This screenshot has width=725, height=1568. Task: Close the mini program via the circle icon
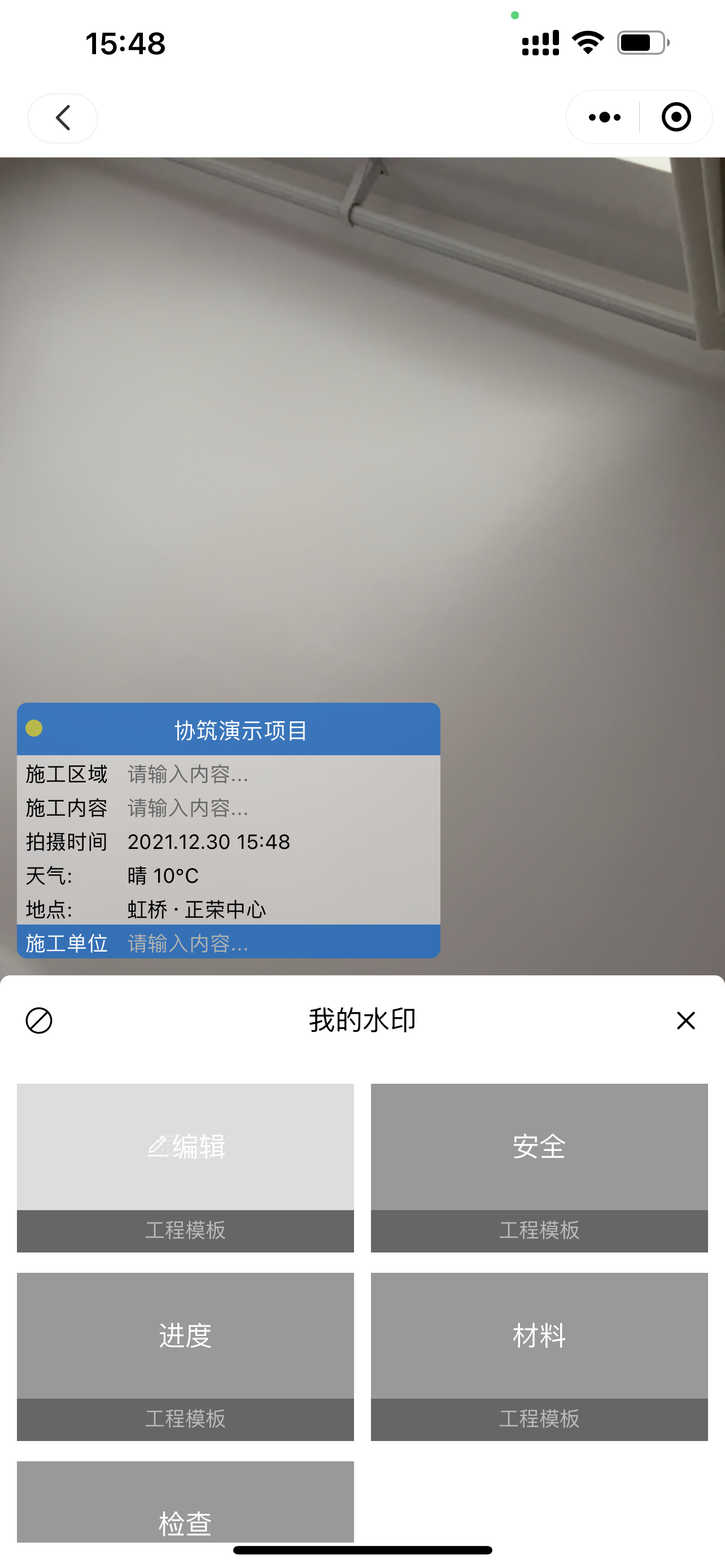coord(676,117)
